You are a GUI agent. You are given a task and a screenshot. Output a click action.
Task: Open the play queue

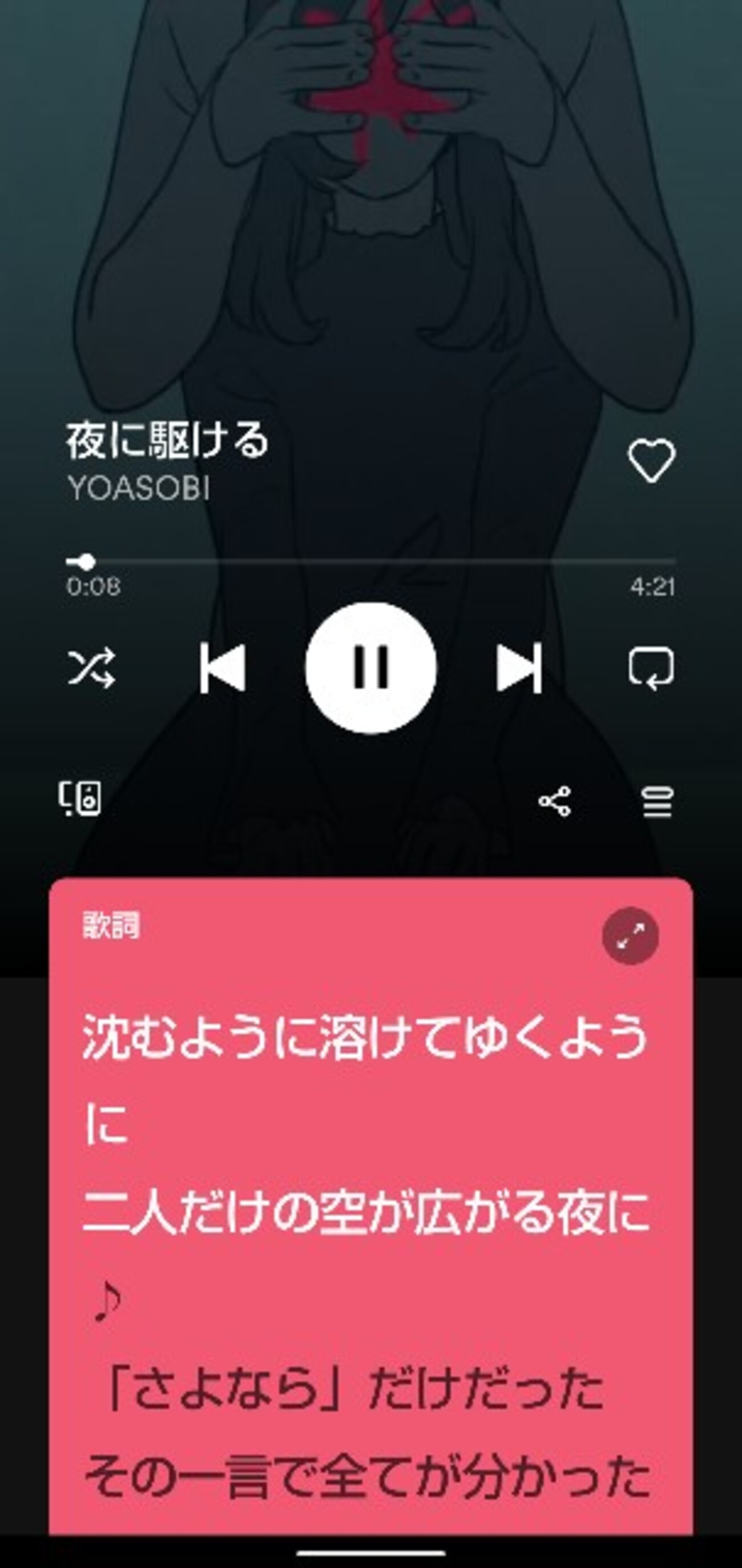point(658,801)
